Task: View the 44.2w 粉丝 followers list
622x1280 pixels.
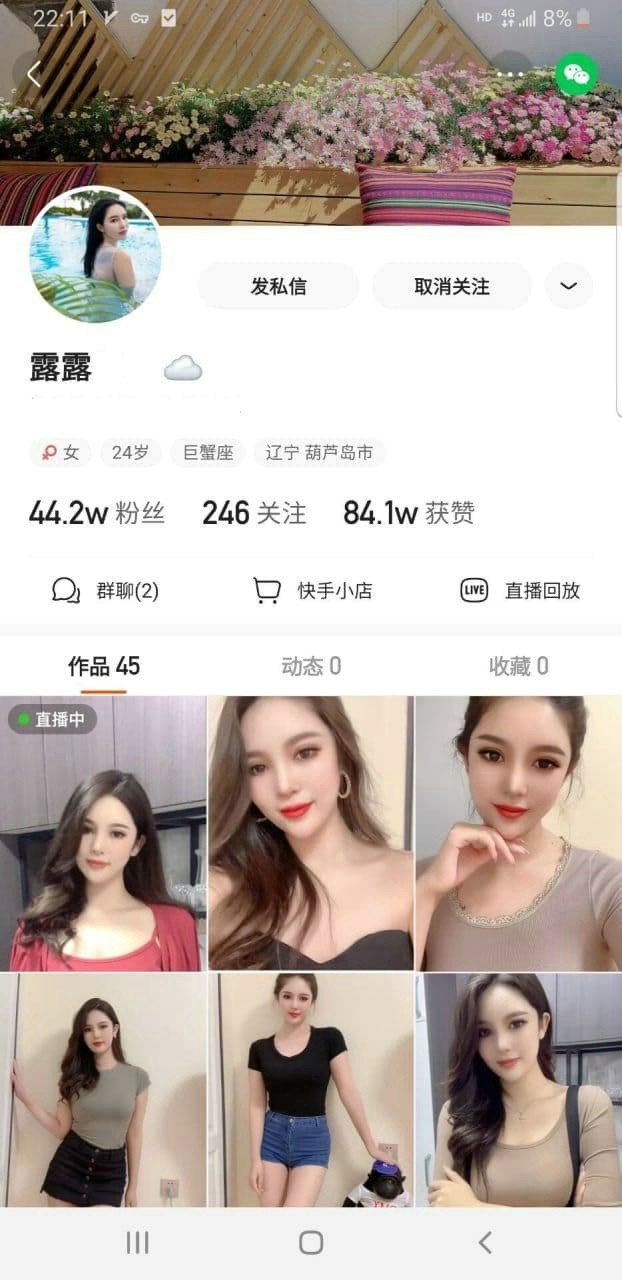Action: coord(96,514)
